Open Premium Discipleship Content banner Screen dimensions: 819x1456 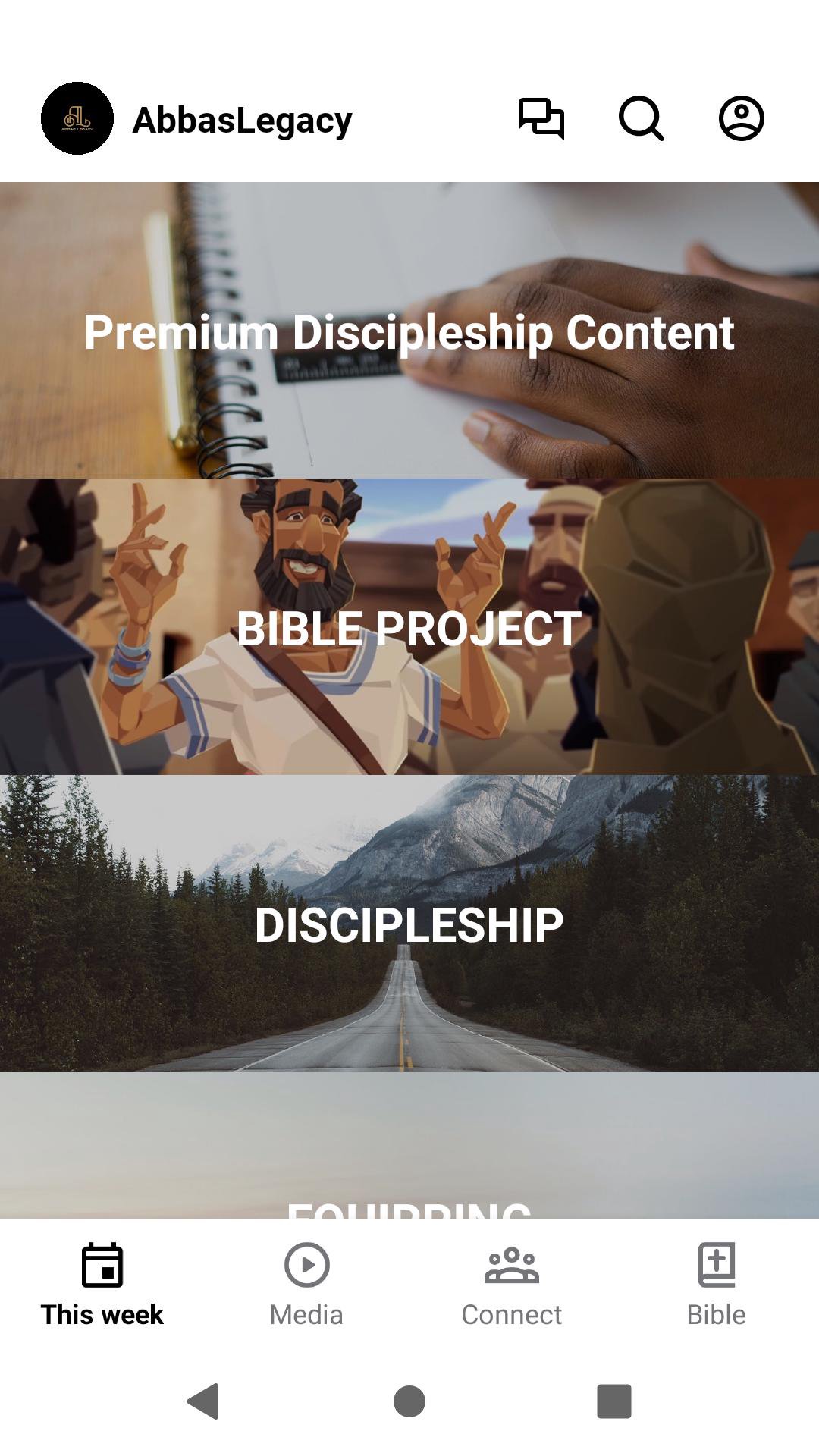409,331
